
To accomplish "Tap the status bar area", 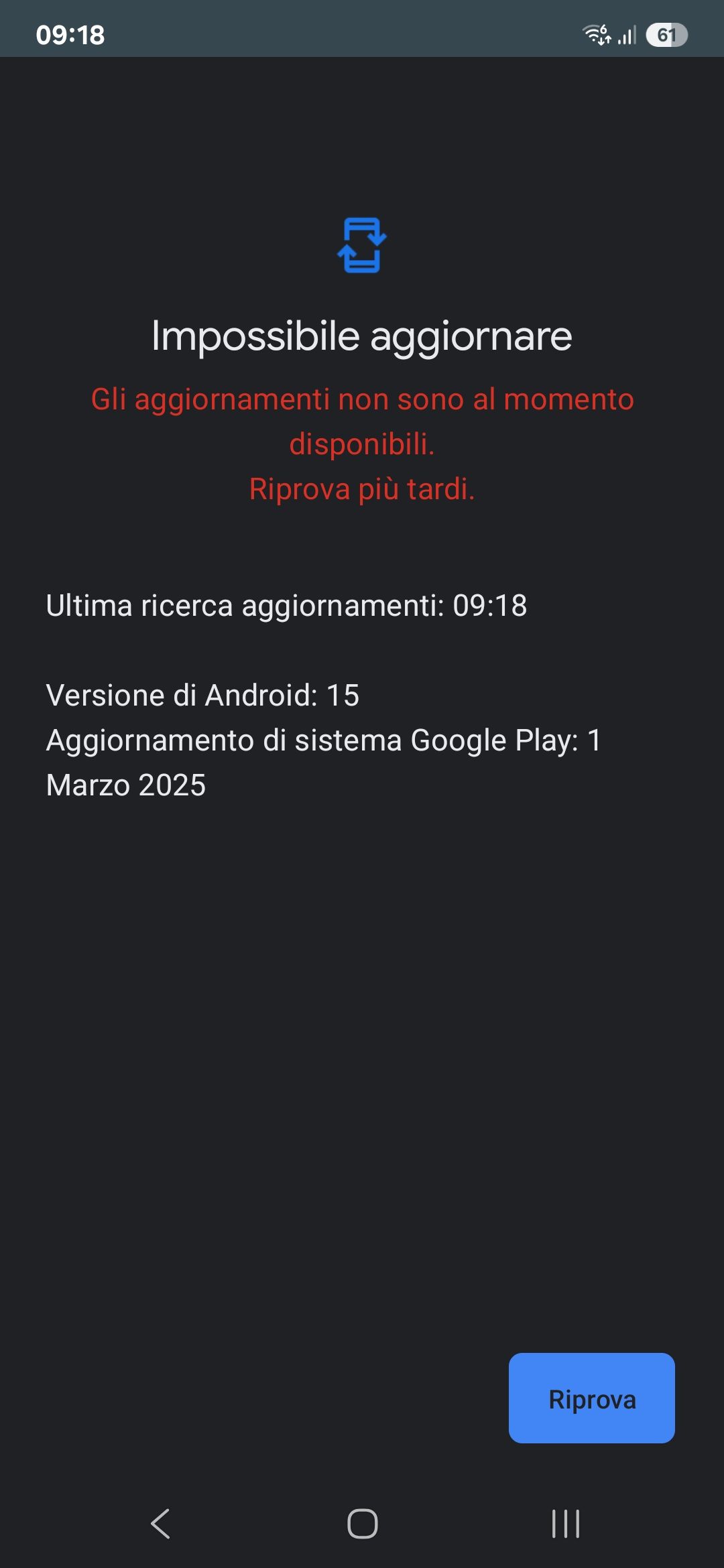I will click(x=362, y=28).
